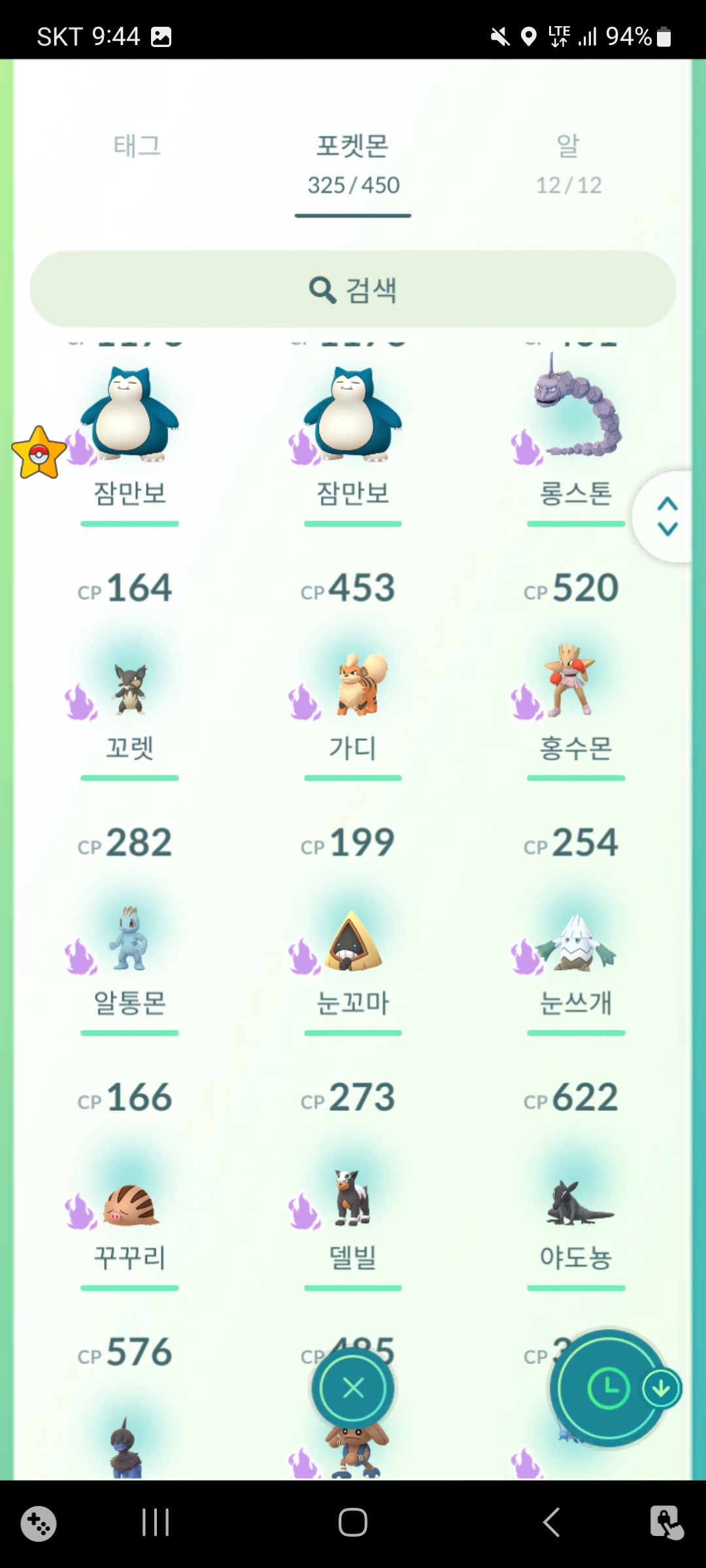Open 꼬렛 with CP 164

click(129, 689)
